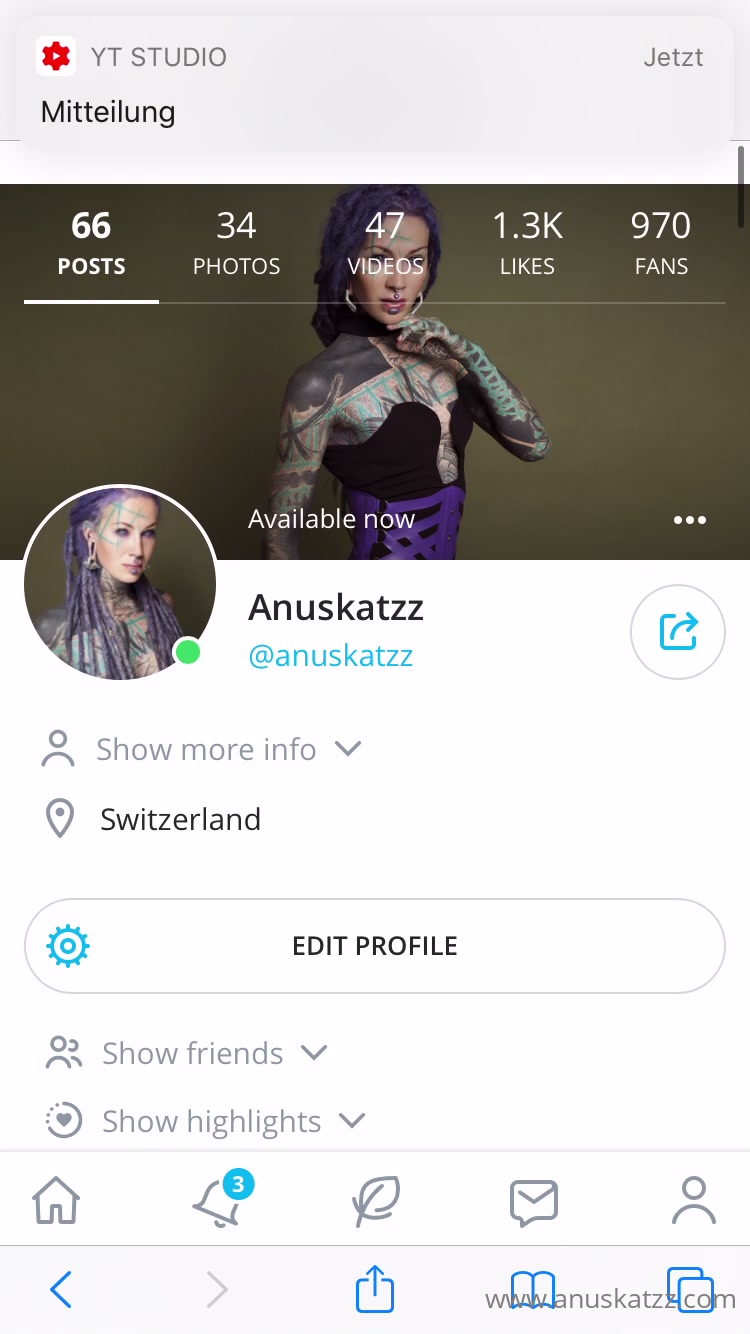Expand Show more info
This screenshot has width=750, height=1334.
tap(205, 749)
